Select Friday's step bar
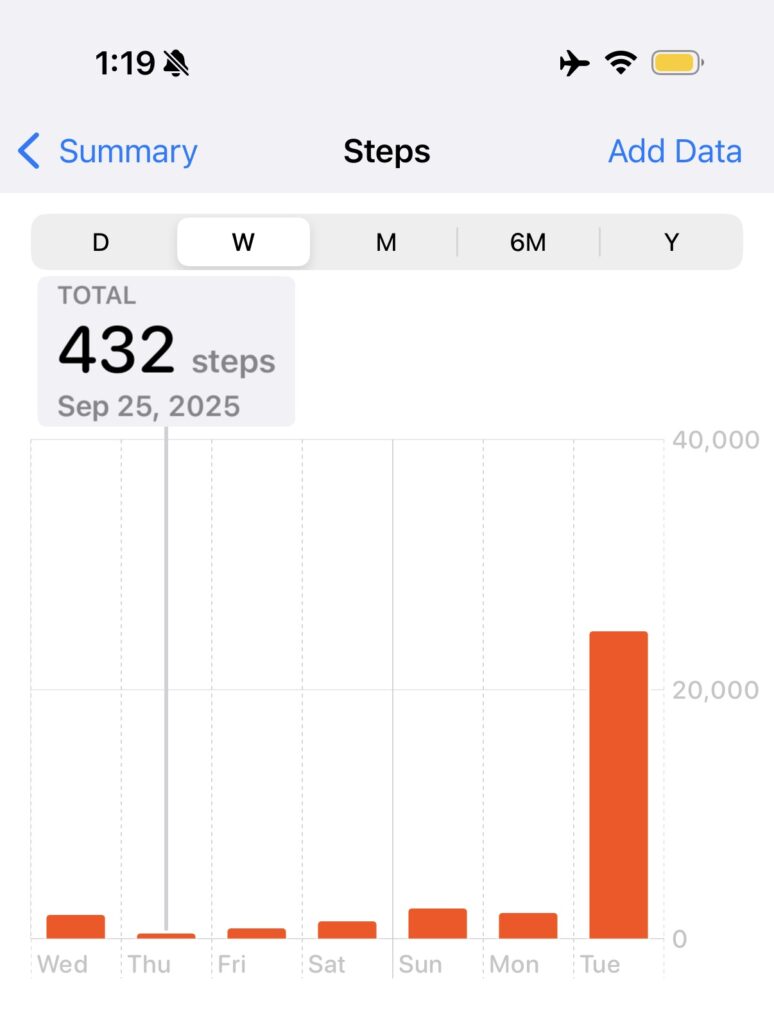The height and width of the screenshot is (1024, 774). 256,933
